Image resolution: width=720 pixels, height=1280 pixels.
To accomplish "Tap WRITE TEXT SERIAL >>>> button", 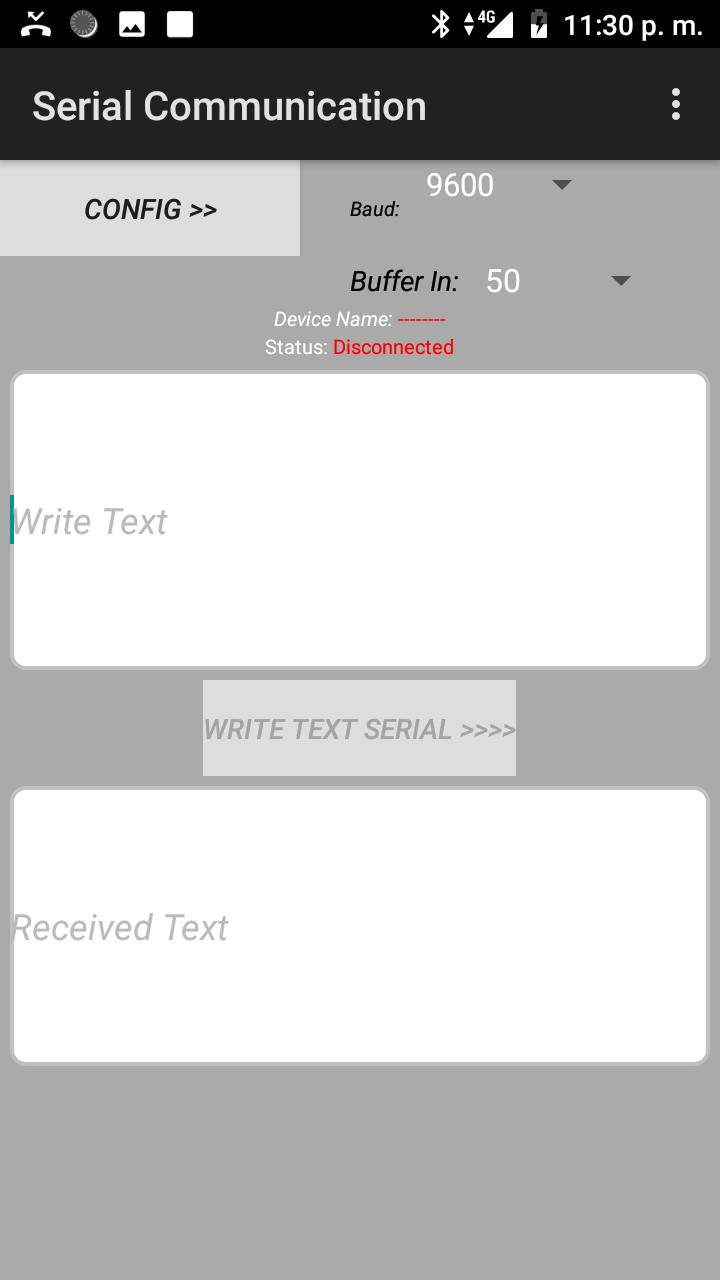I will coord(359,728).
